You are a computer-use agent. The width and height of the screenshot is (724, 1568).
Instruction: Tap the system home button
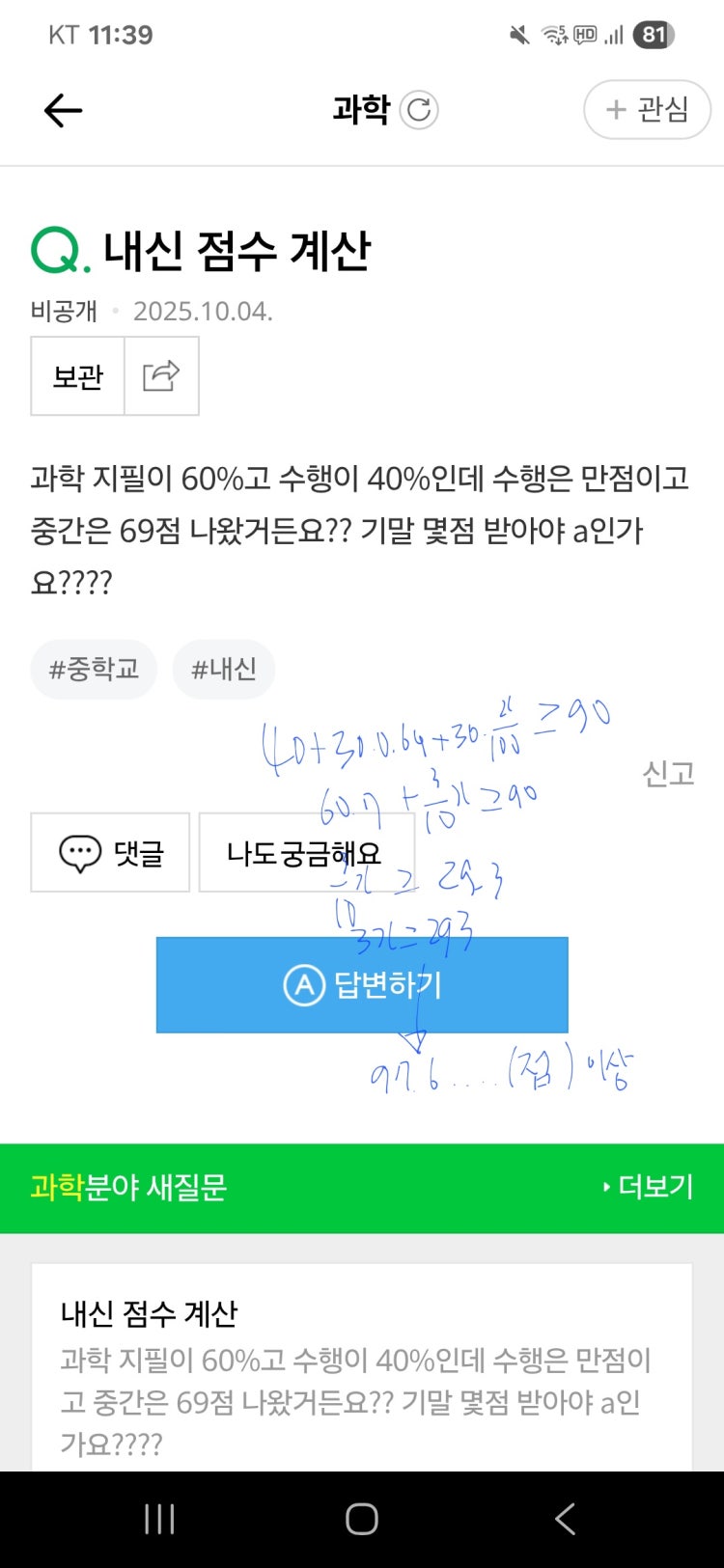pos(362,1519)
